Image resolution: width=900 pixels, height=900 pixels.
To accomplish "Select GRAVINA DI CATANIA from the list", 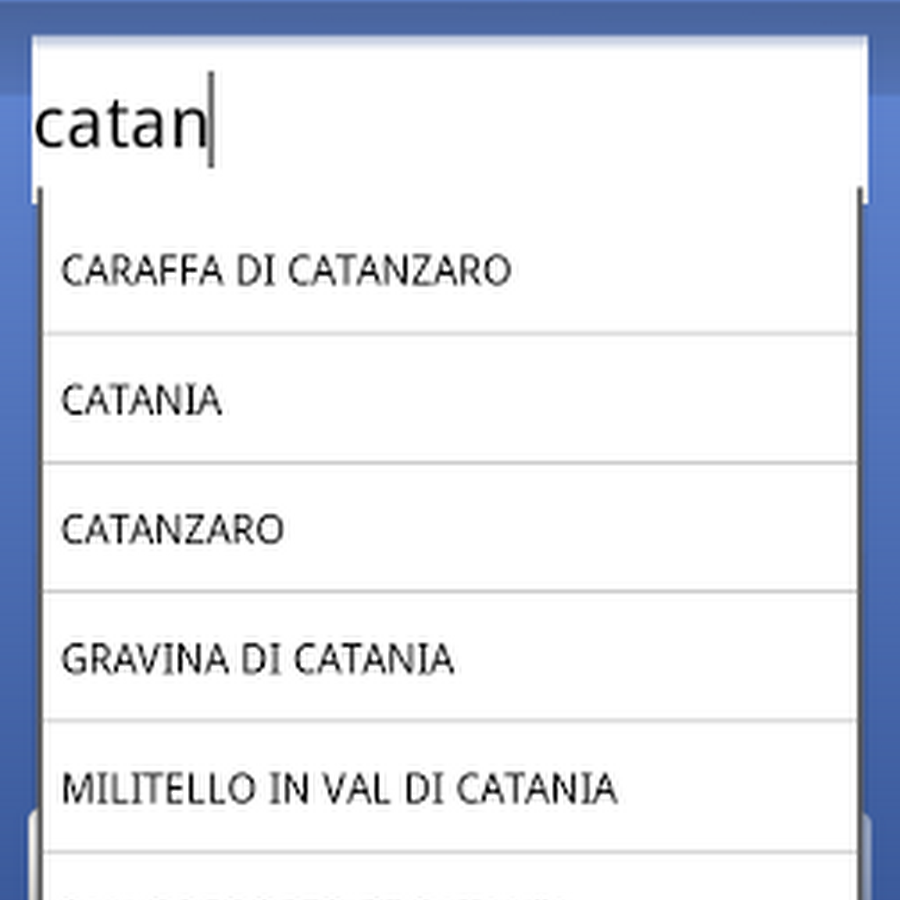I will (x=450, y=656).
